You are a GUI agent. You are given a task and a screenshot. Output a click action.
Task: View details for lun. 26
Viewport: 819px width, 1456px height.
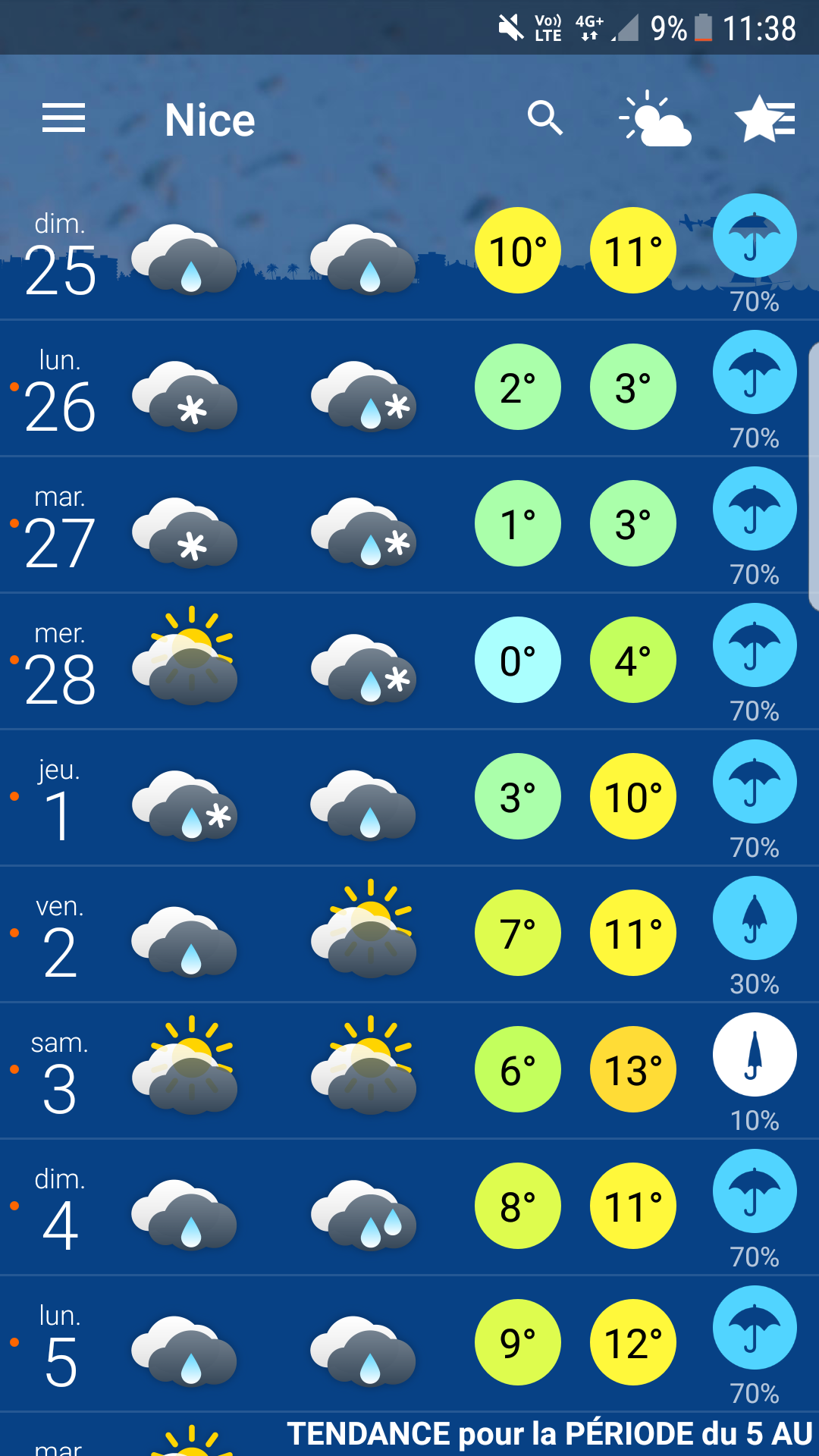point(409,388)
